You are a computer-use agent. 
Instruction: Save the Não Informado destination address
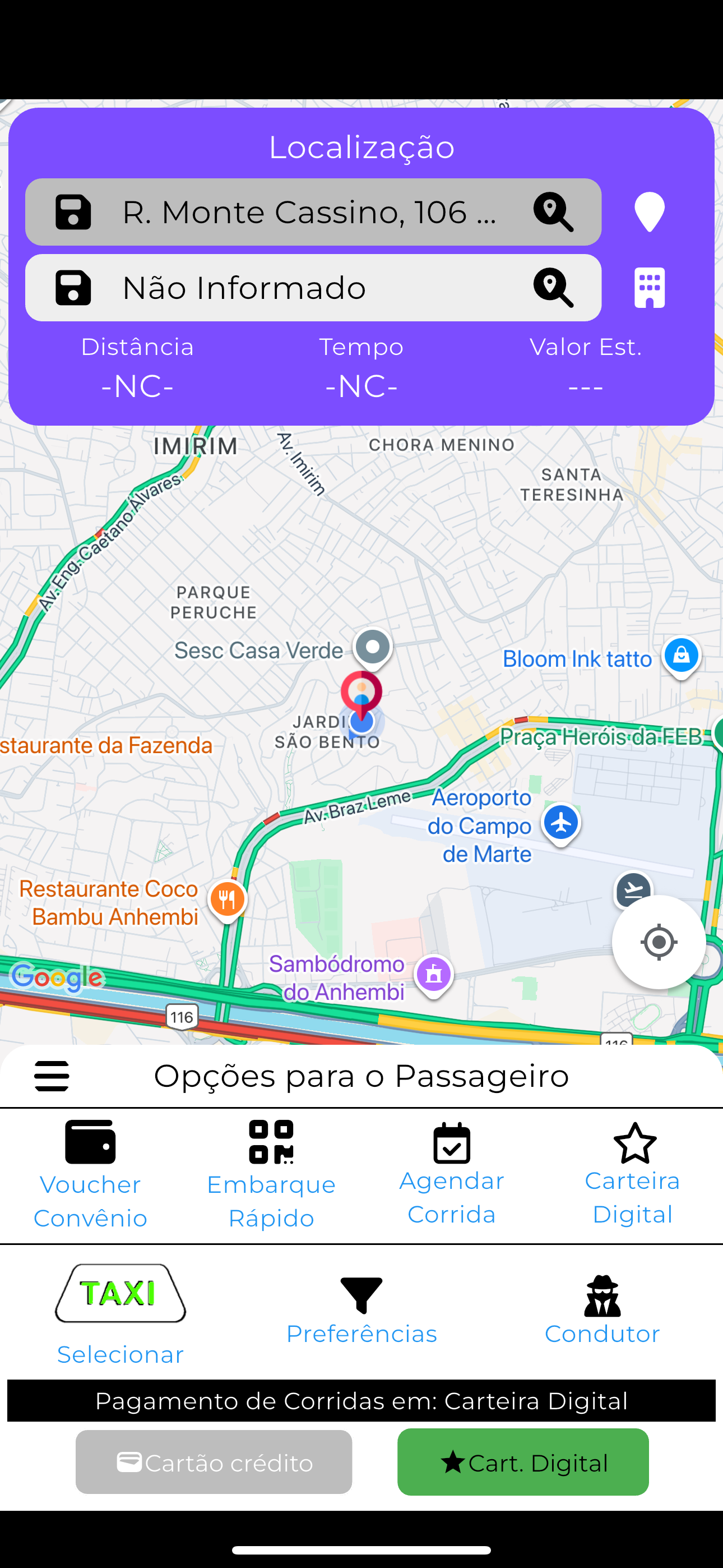click(x=73, y=288)
